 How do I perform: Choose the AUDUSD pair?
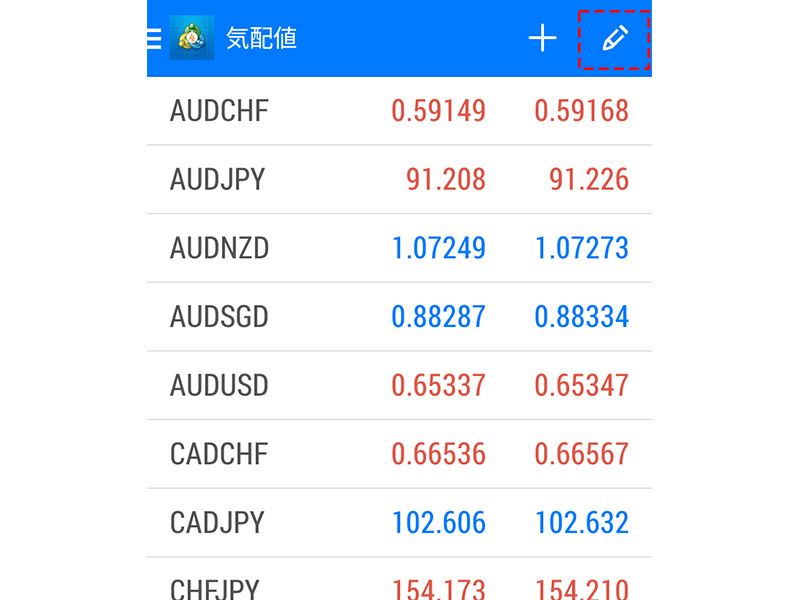coord(399,385)
